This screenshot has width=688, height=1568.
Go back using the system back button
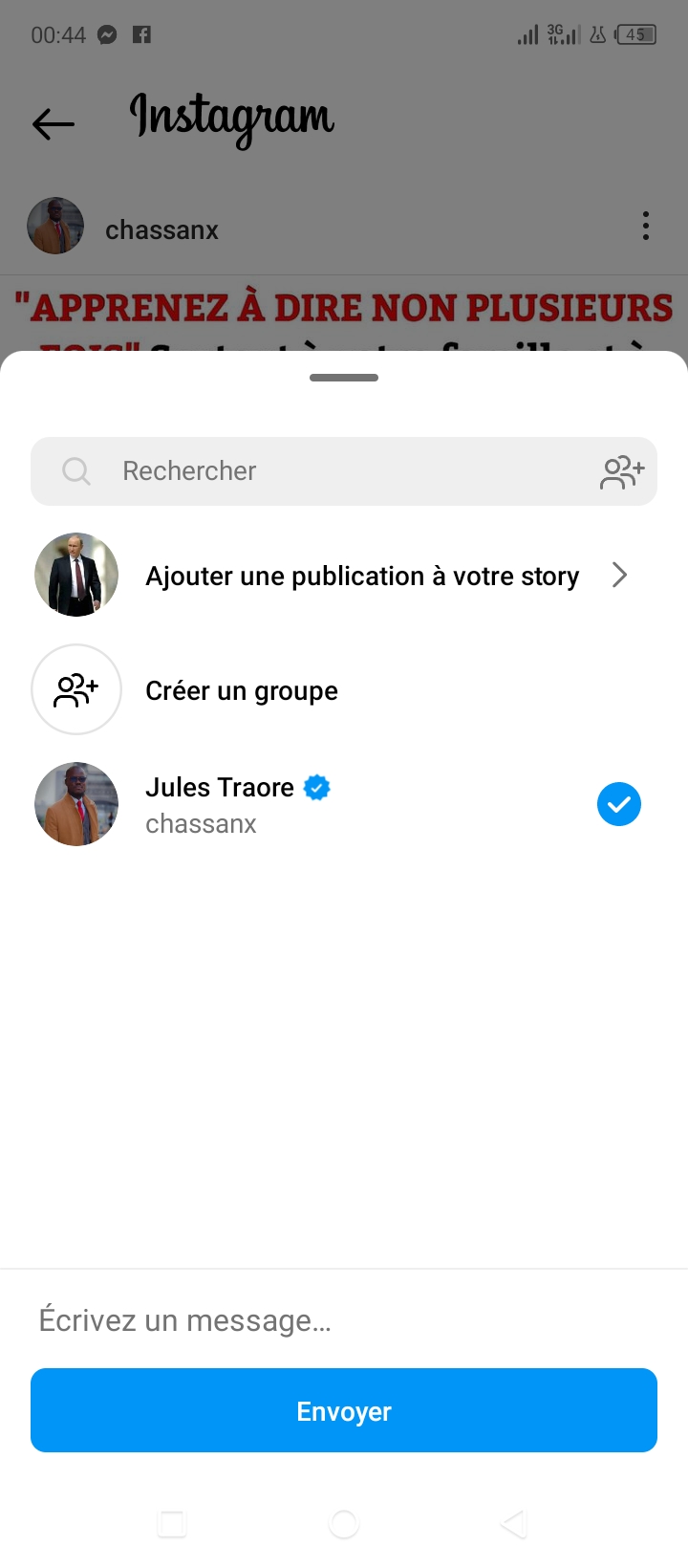click(513, 1523)
